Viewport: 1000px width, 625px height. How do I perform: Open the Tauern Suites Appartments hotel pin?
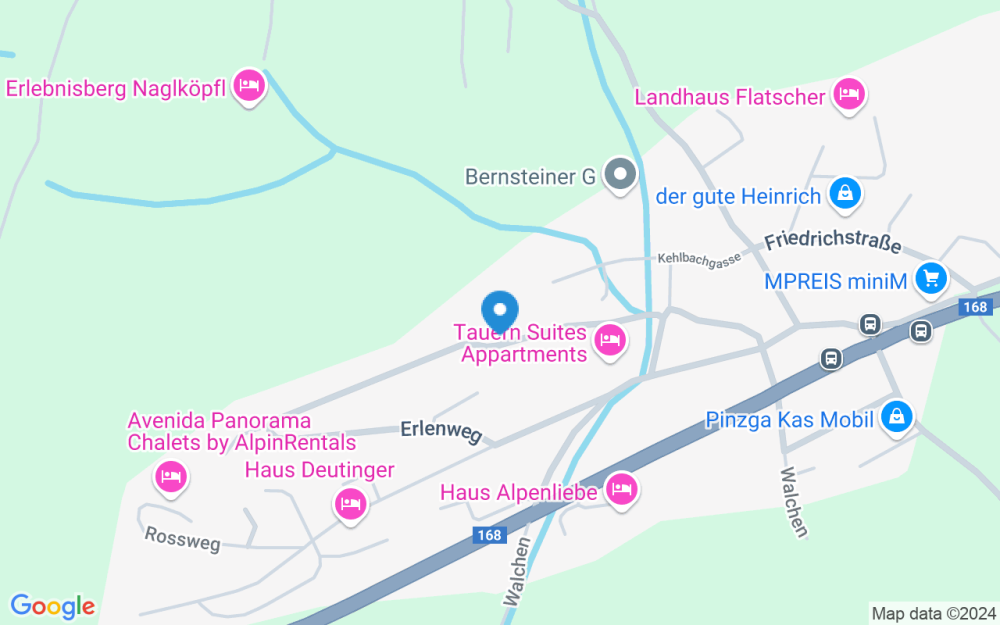pyautogui.click(x=610, y=341)
